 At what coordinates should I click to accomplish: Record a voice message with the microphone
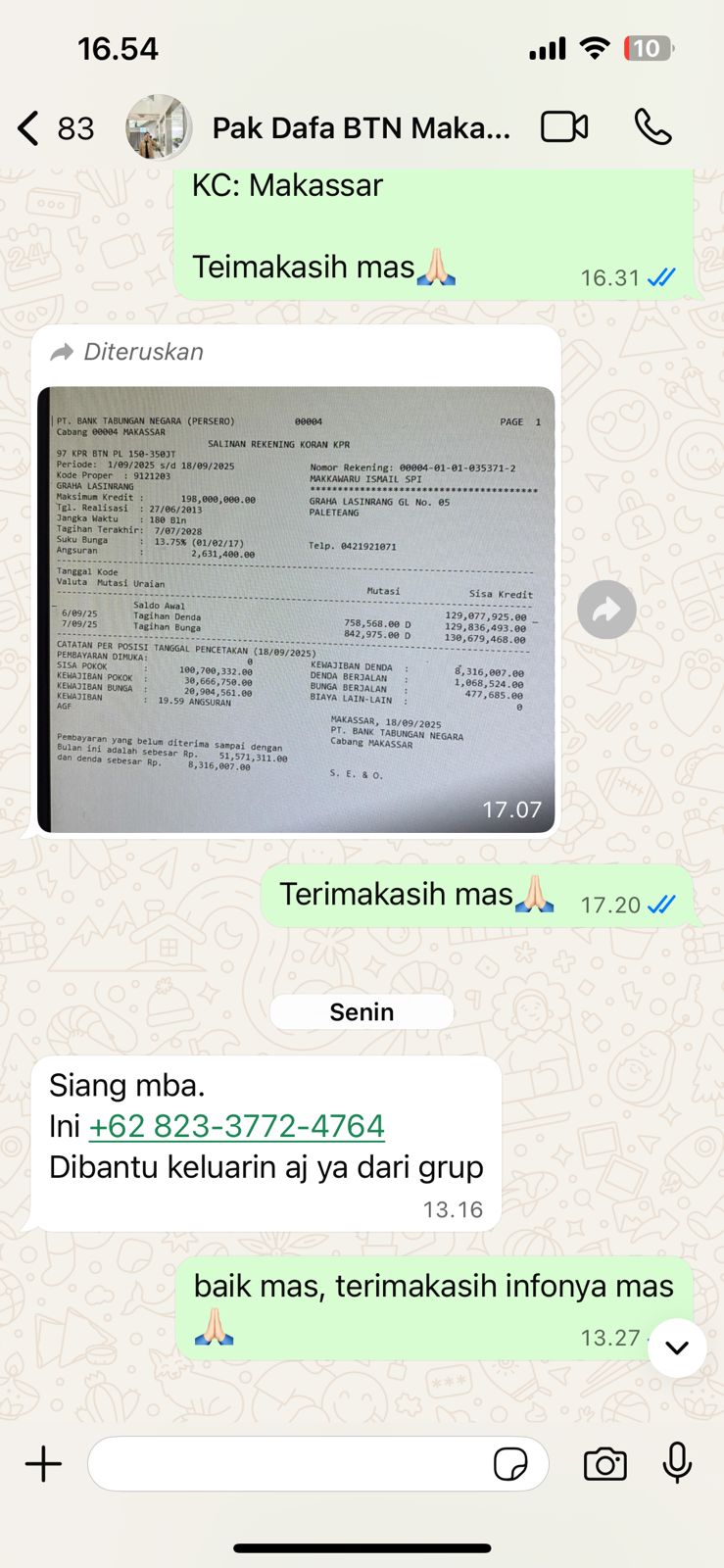click(x=677, y=1464)
